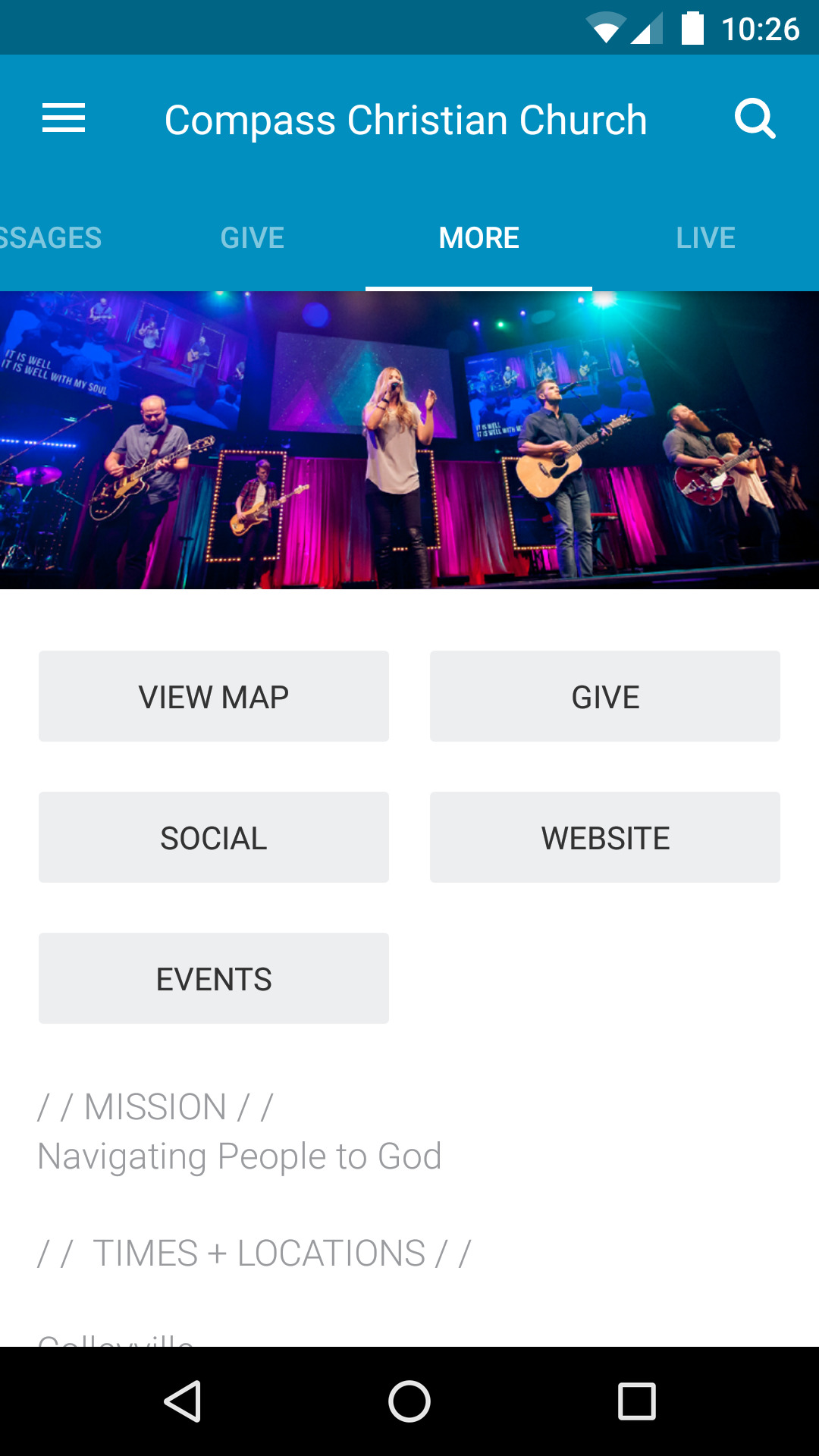Tap the GIVE button

[x=604, y=695]
